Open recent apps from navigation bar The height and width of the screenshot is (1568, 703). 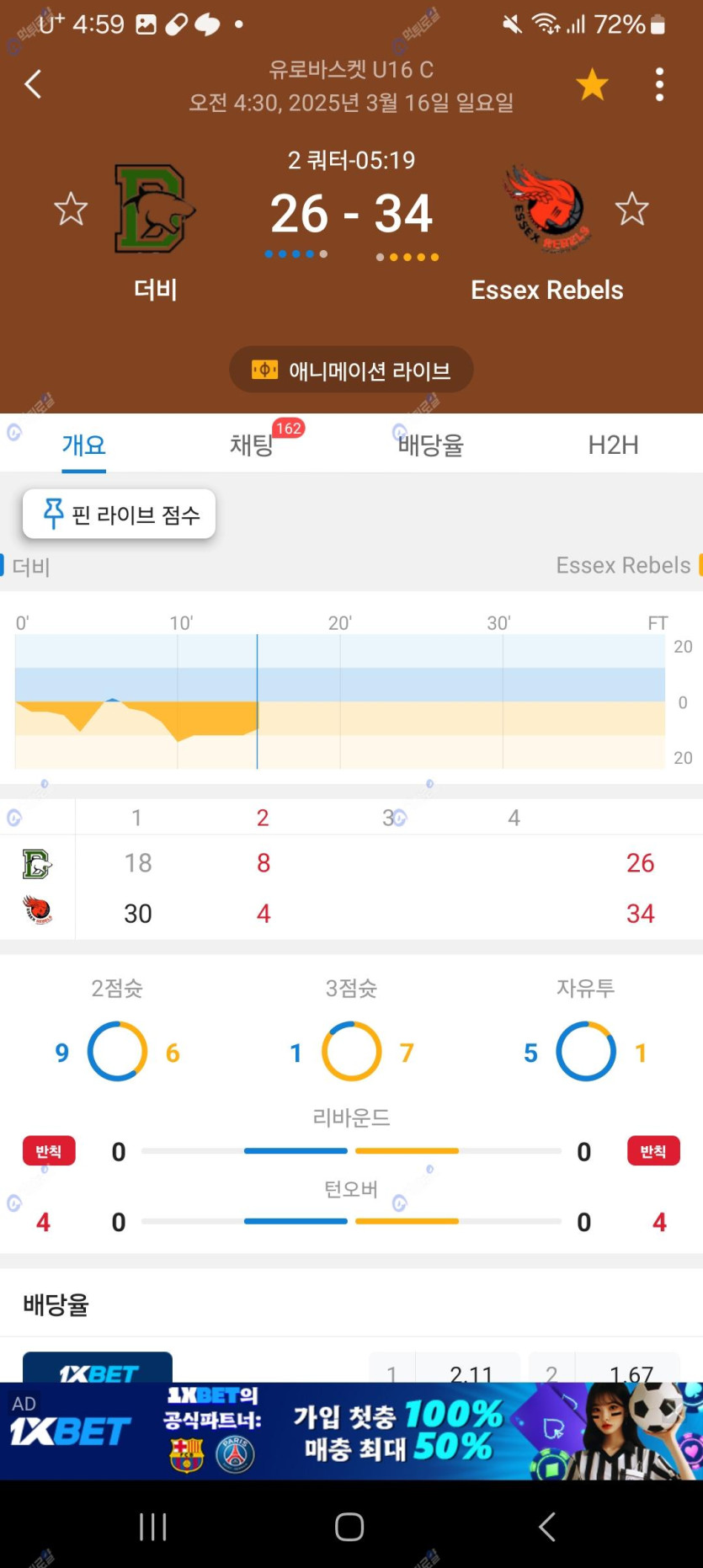pyautogui.click(x=153, y=1526)
